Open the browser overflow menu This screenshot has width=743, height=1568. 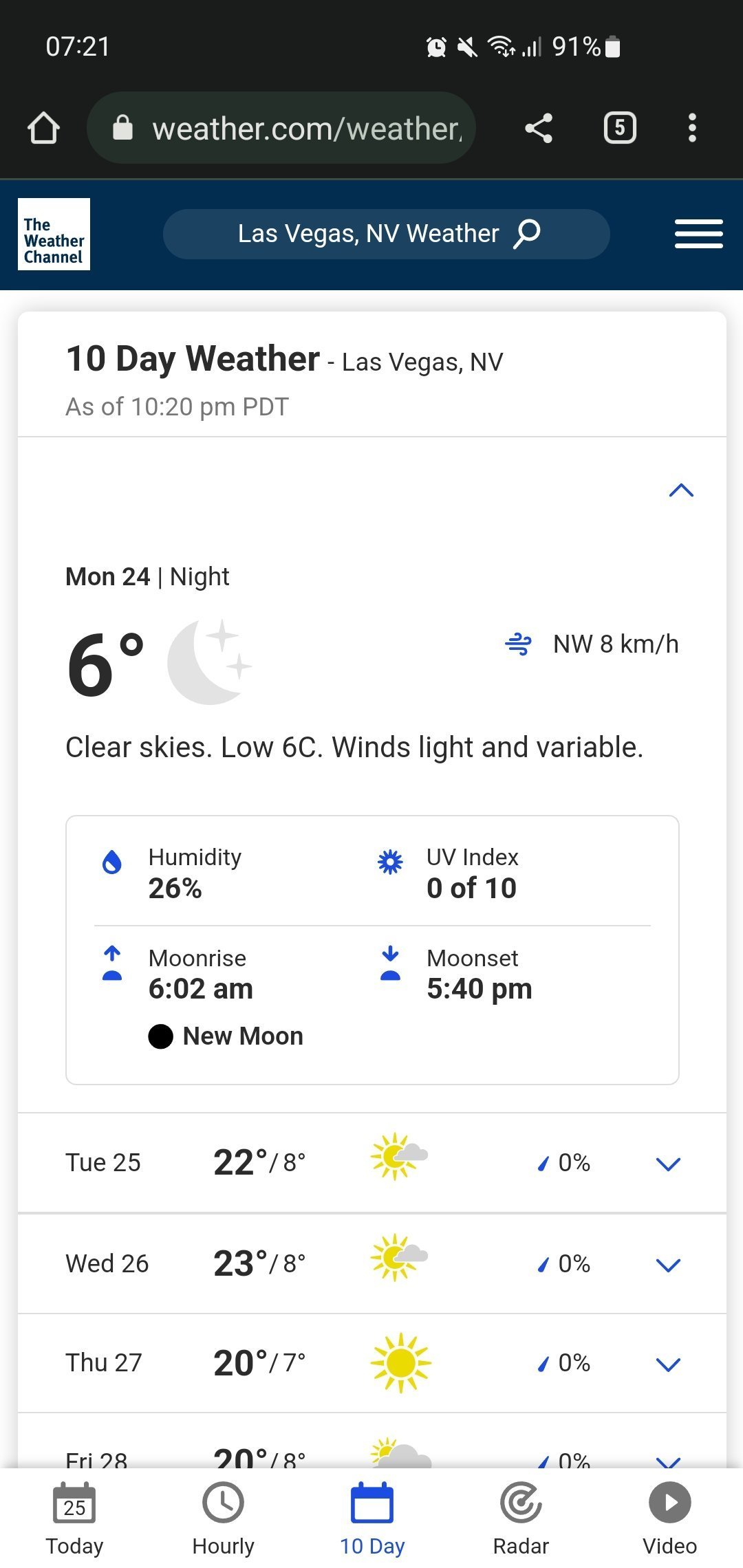(x=692, y=128)
